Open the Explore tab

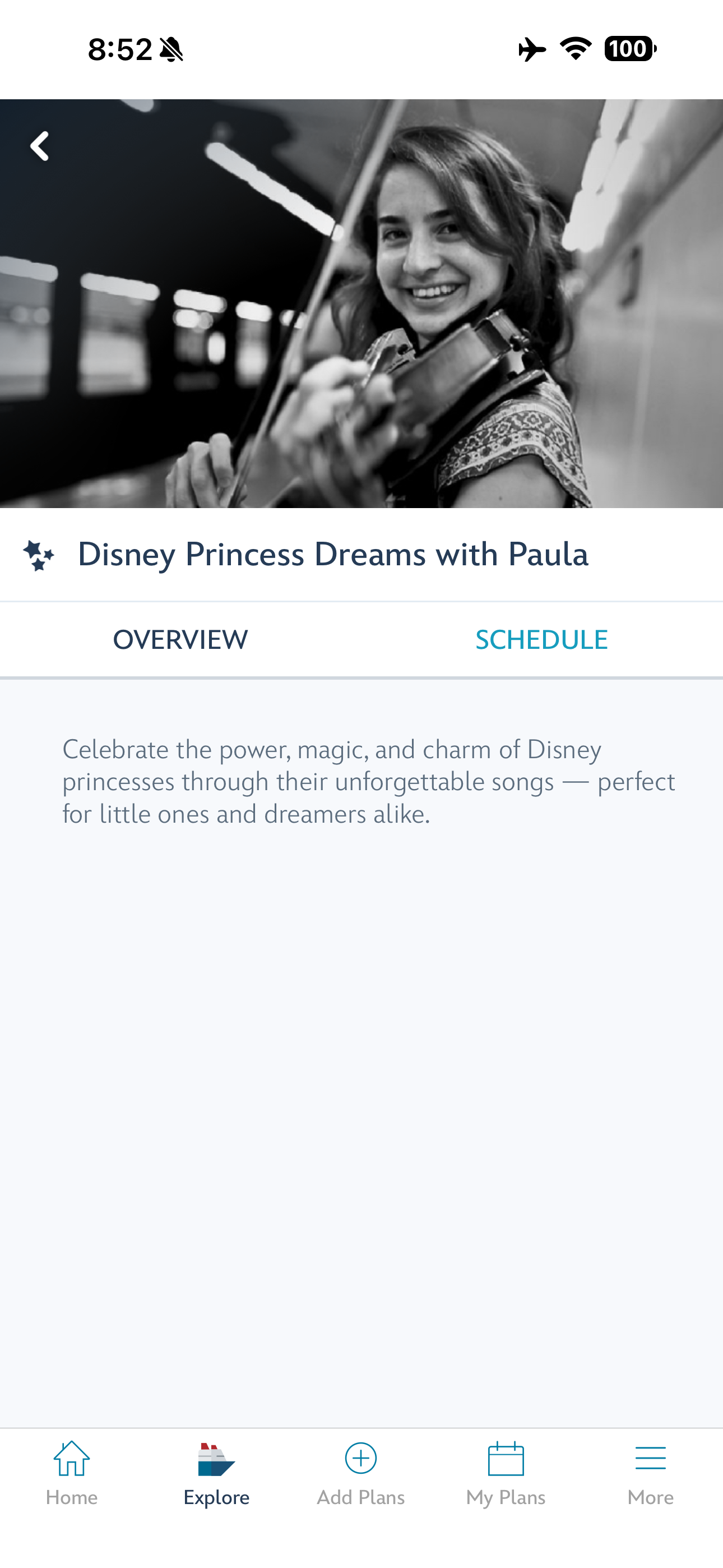[x=217, y=1474]
